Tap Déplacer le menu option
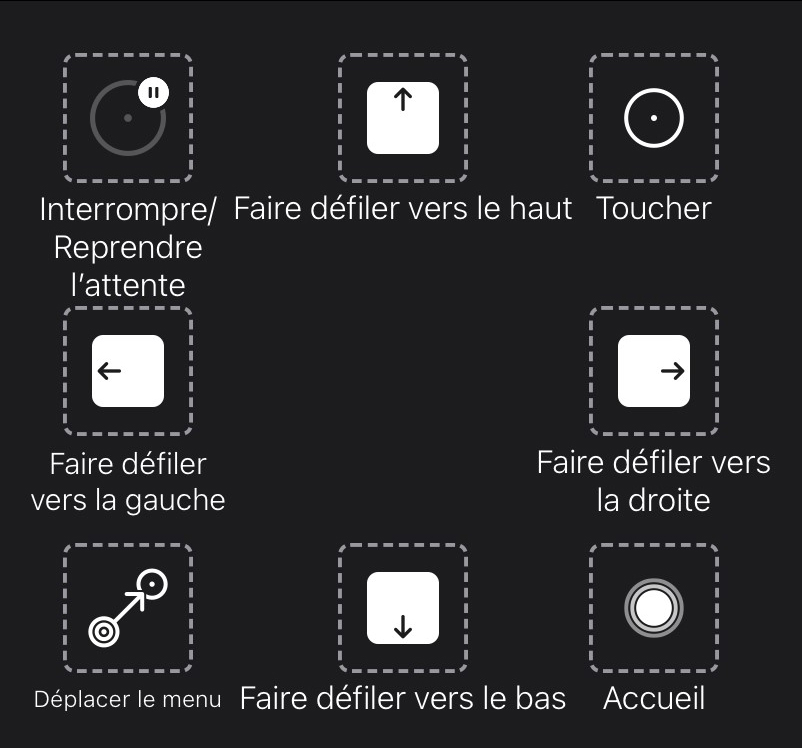 click(128, 608)
